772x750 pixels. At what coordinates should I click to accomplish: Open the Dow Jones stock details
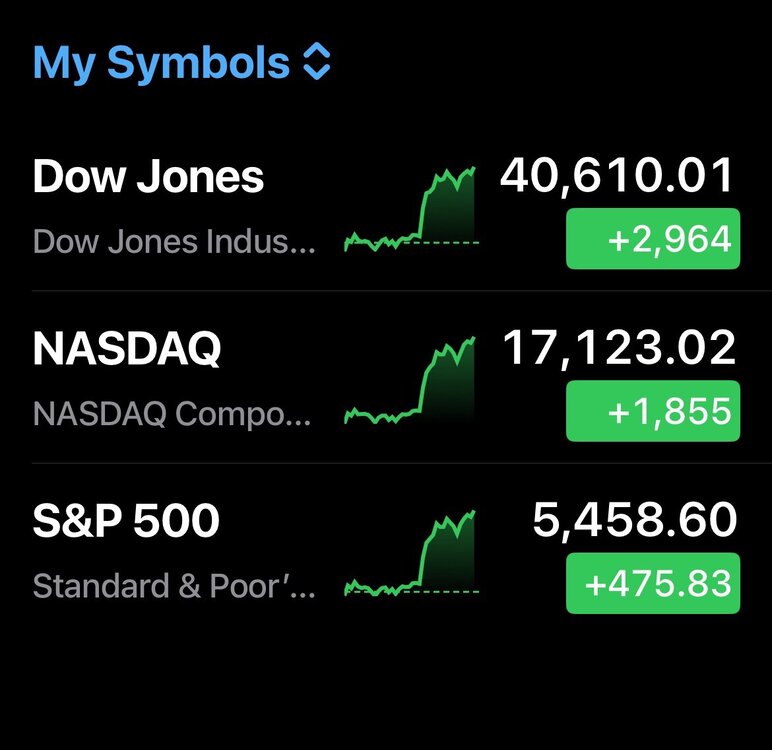[150, 178]
